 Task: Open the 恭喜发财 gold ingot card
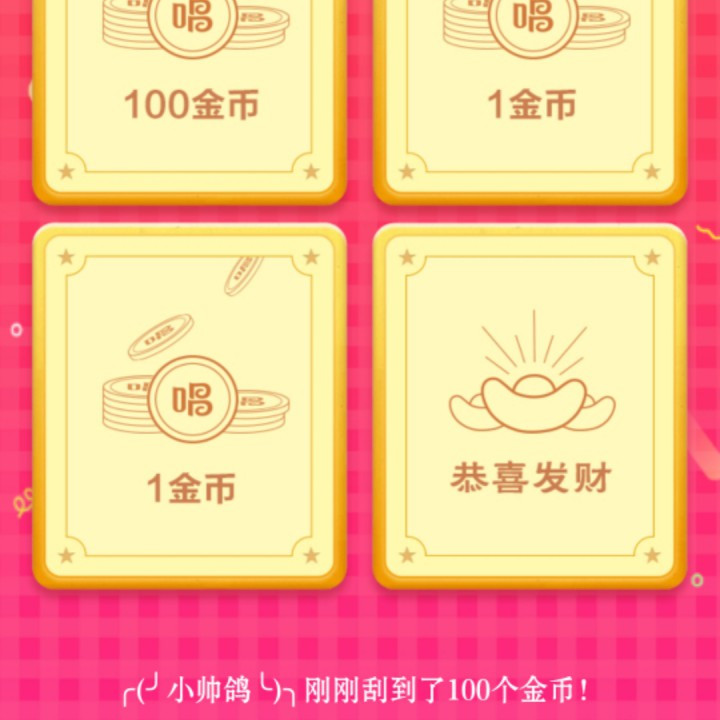[530, 405]
